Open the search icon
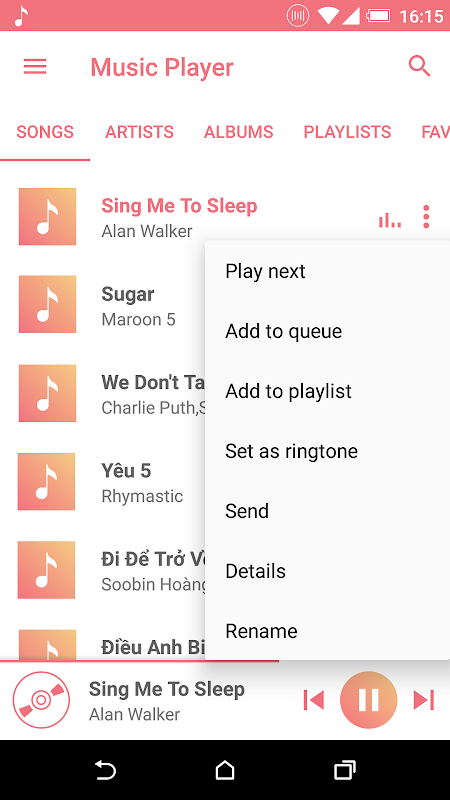The width and height of the screenshot is (450, 800). [419, 66]
